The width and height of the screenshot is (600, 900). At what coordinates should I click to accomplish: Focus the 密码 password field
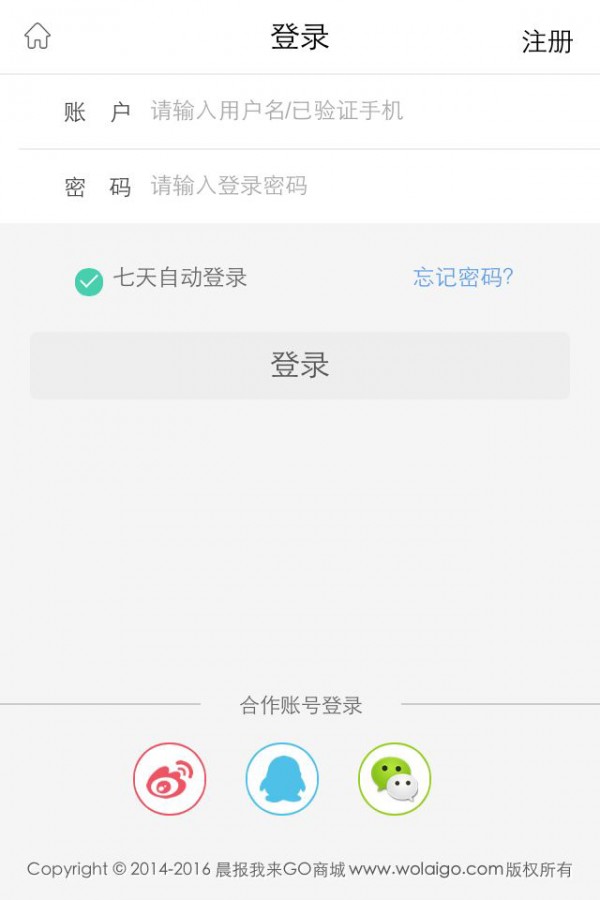(340, 186)
